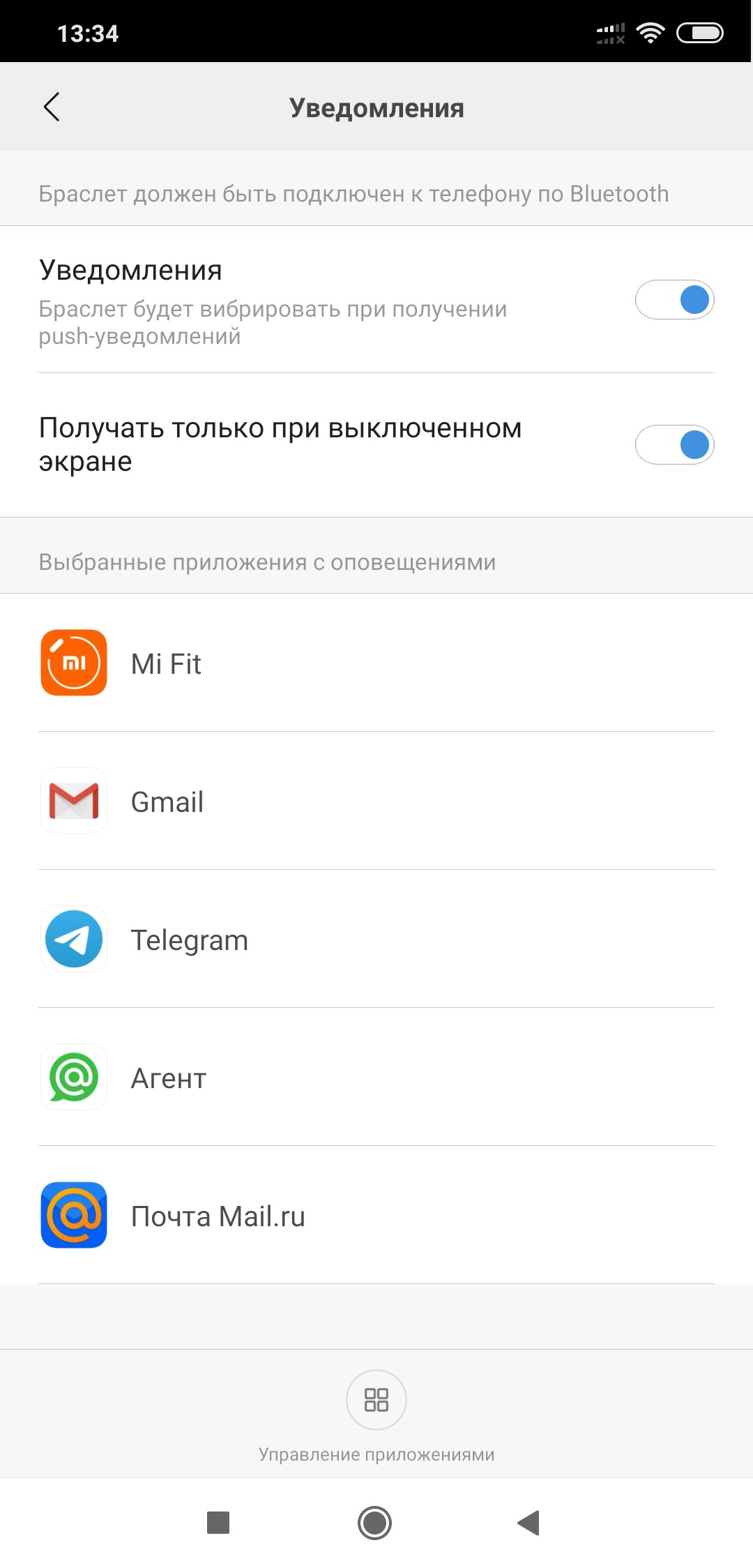The height and width of the screenshot is (1568, 753).
Task: Toggle the Уведомления switch off
Action: 674,300
